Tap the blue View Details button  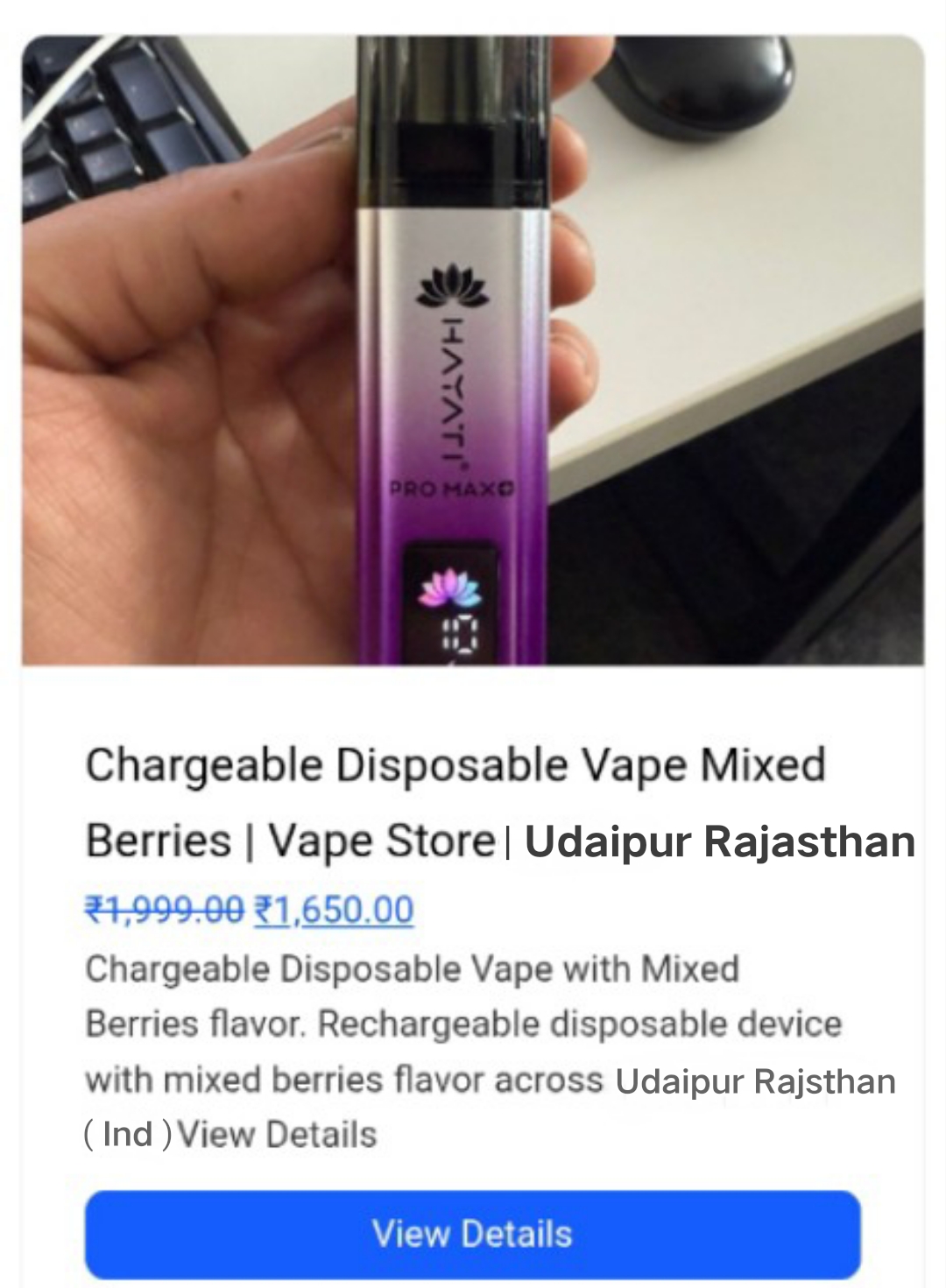point(473,1233)
